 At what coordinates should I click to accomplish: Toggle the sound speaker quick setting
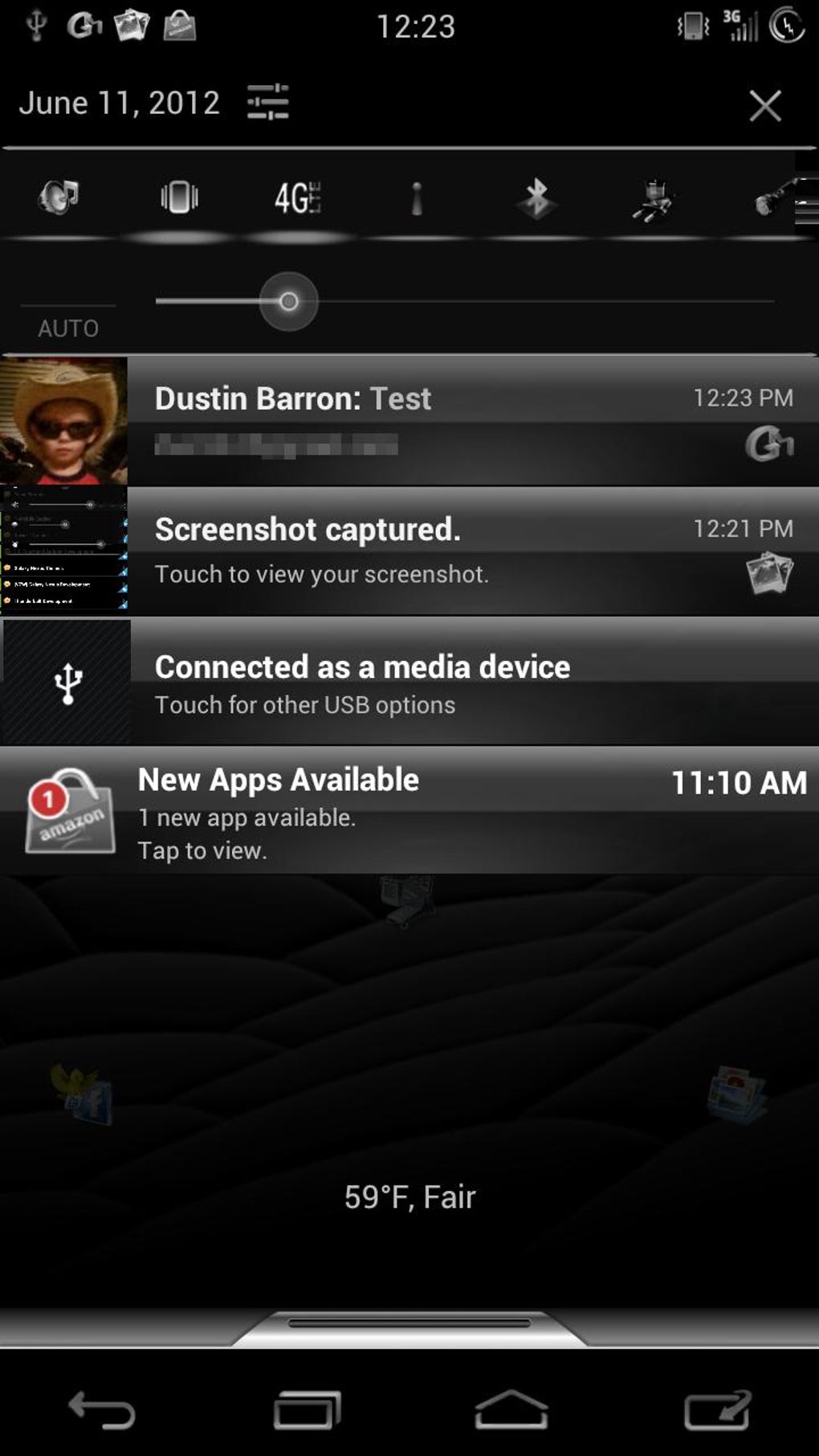tap(59, 197)
